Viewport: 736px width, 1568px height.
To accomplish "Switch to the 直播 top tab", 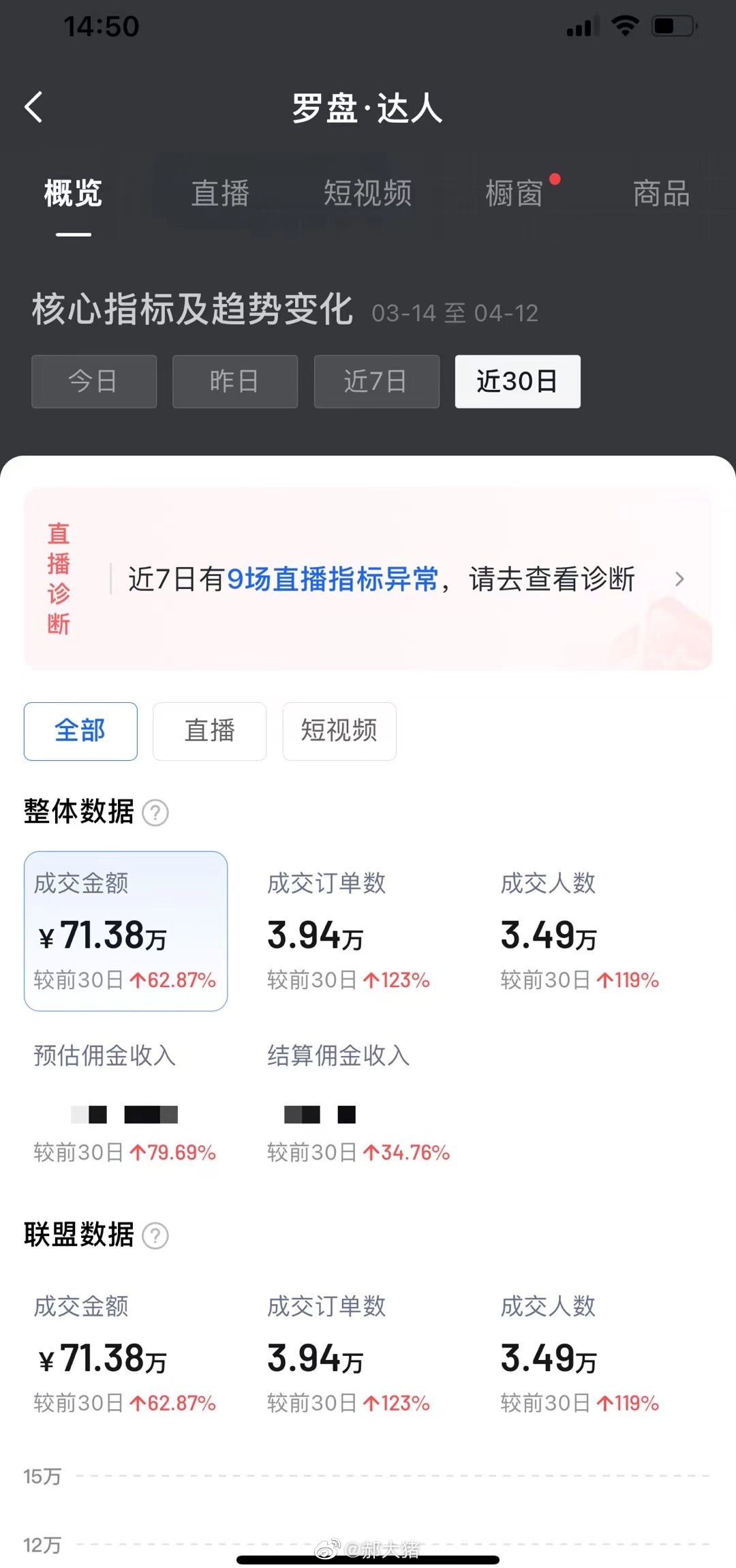I will (220, 194).
